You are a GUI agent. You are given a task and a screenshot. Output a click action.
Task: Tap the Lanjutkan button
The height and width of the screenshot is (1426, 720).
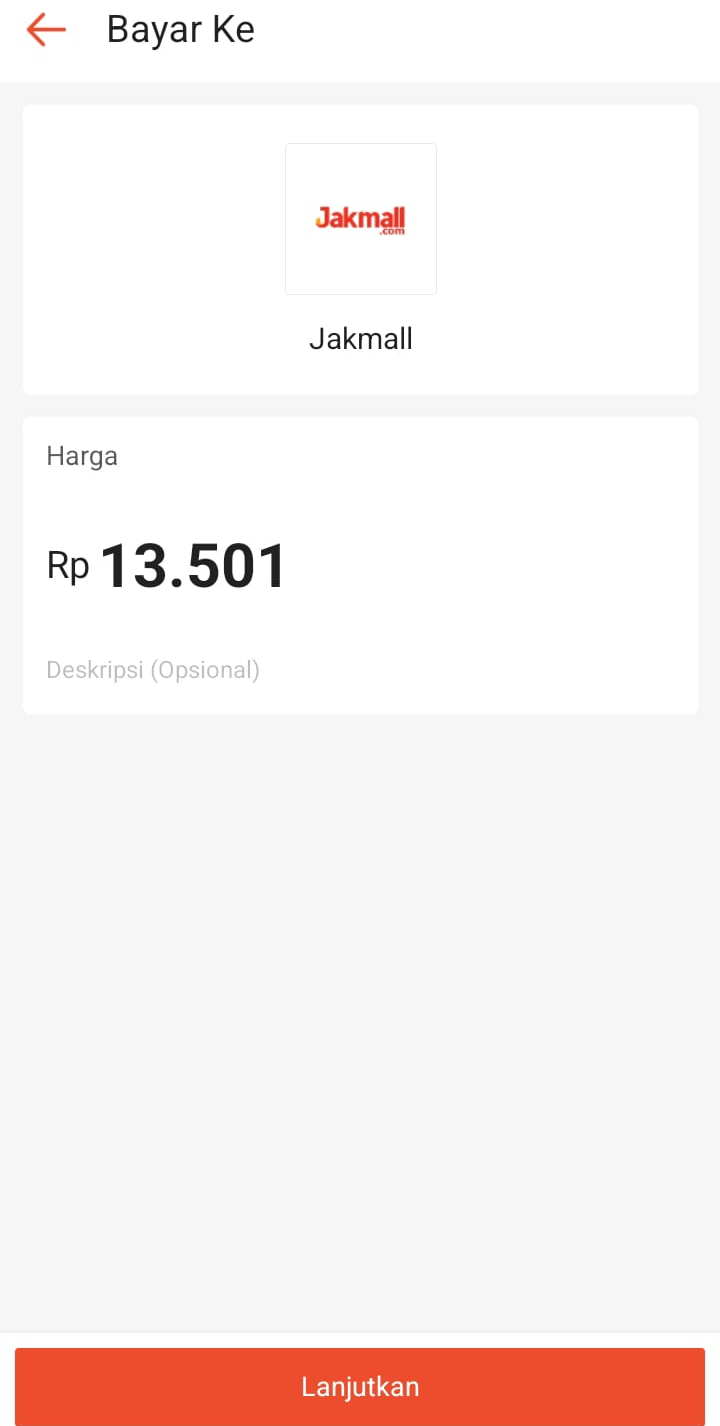(x=360, y=1387)
